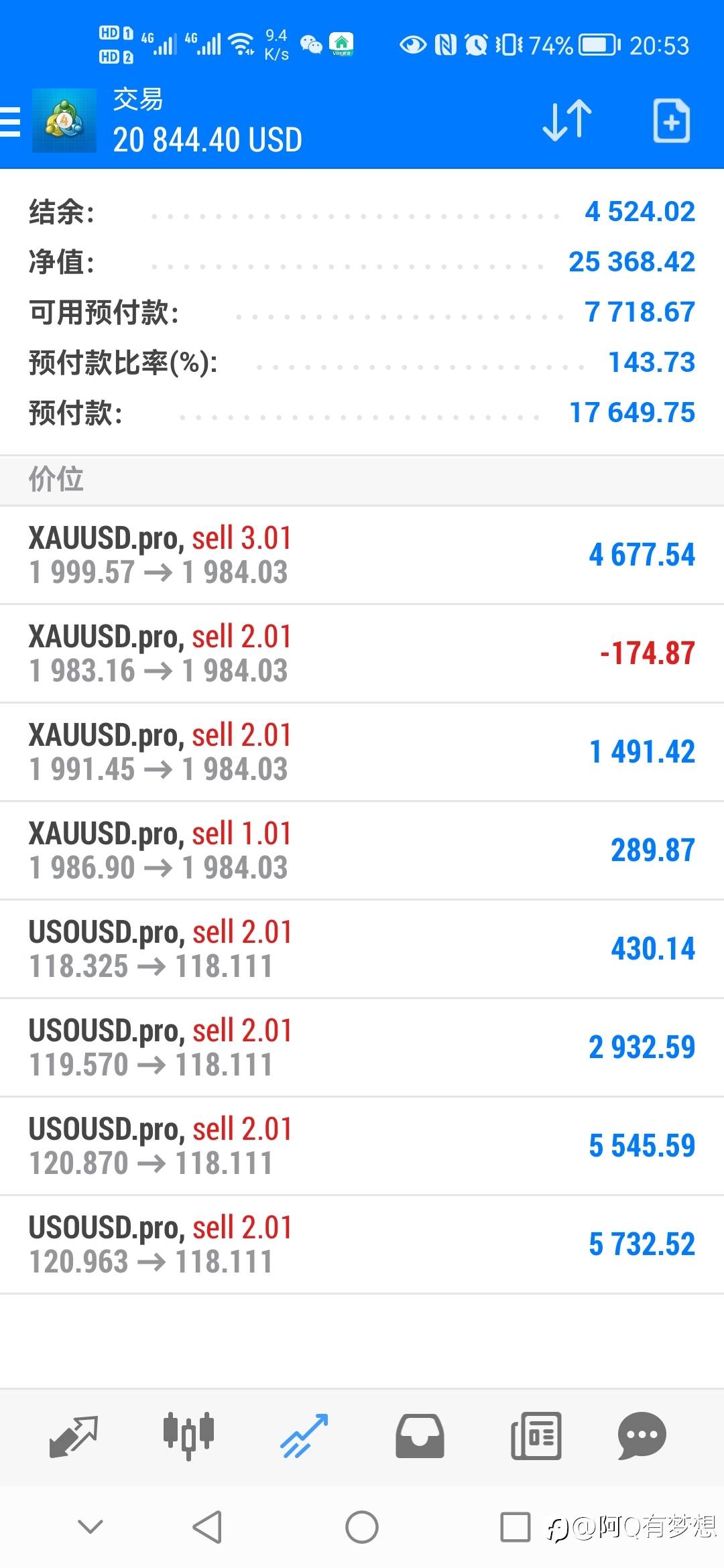Select the USOUSD.pro position opened at 119.570

pos(362,1048)
